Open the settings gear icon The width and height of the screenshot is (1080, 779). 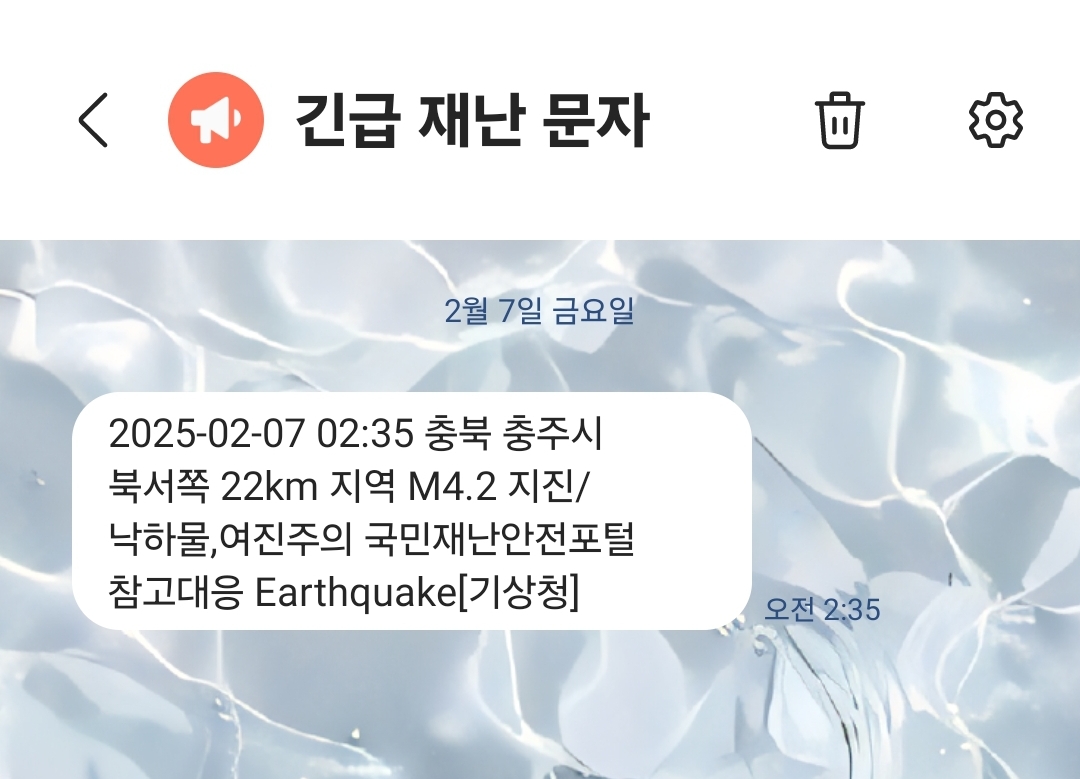click(995, 121)
